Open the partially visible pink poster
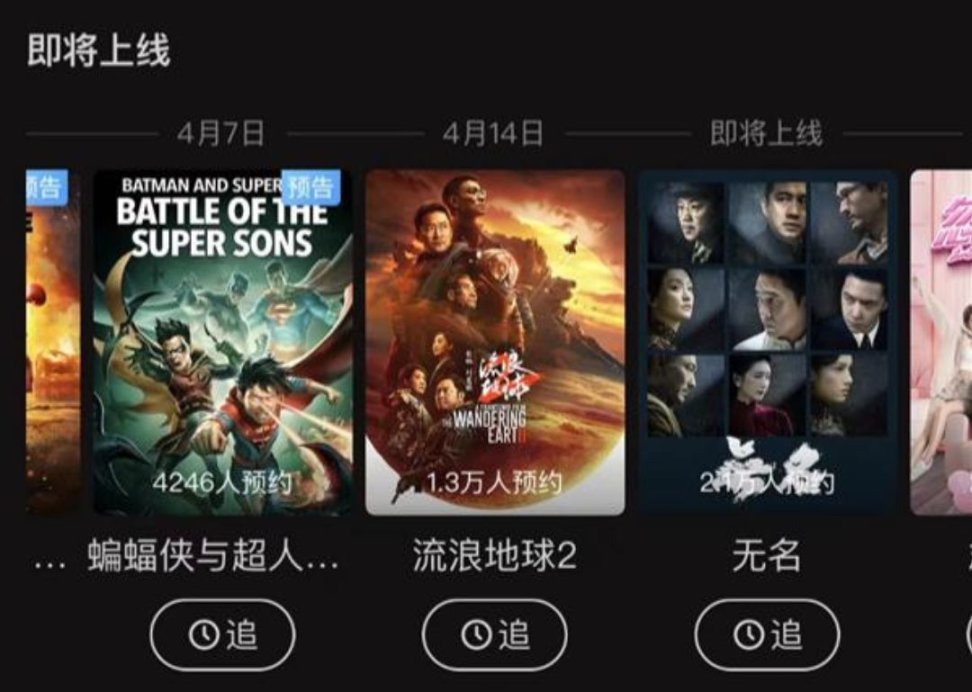 [x=942, y=342]
